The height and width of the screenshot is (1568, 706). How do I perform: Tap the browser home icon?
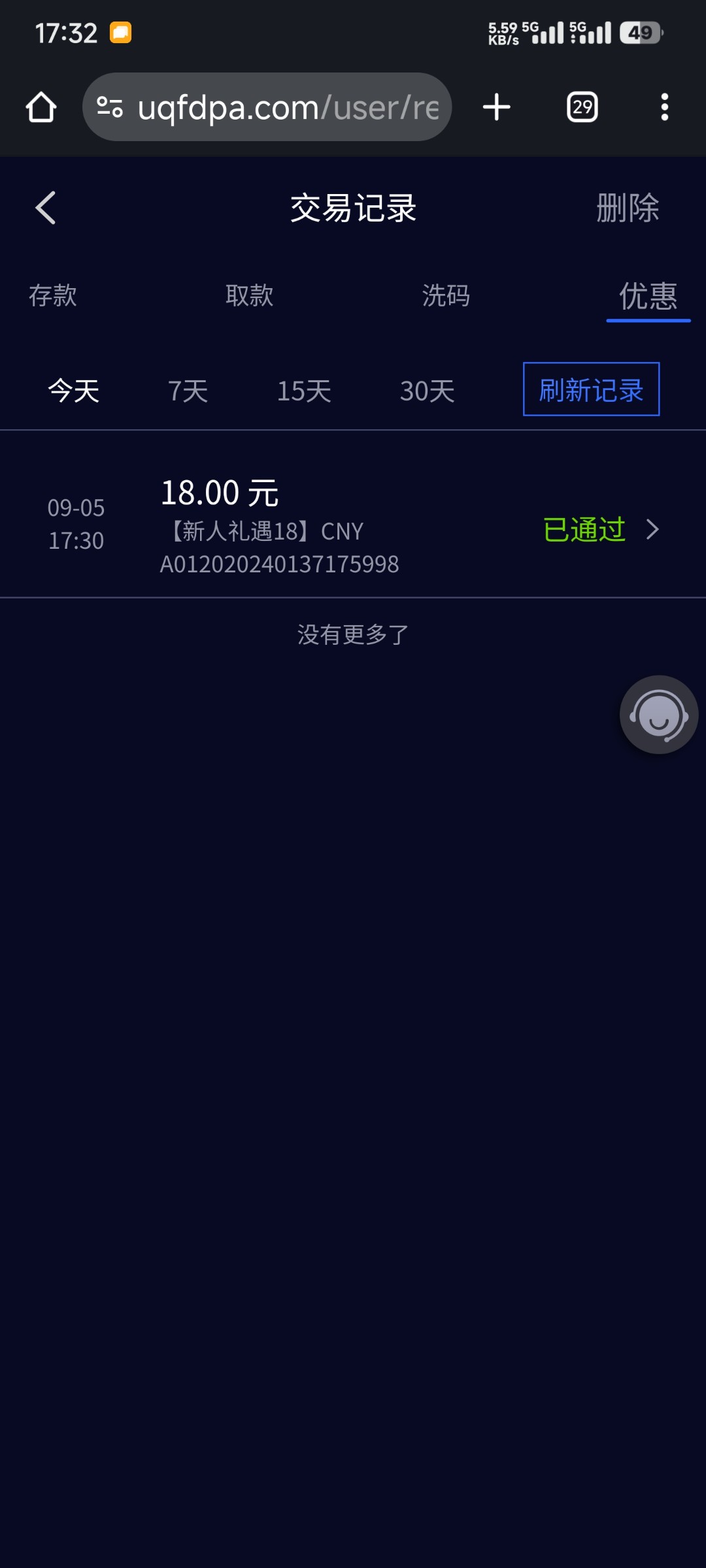[x=41, y=107]
